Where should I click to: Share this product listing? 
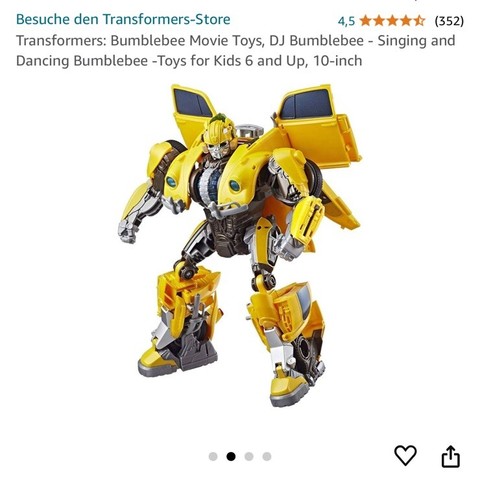[x=451, y=456]
